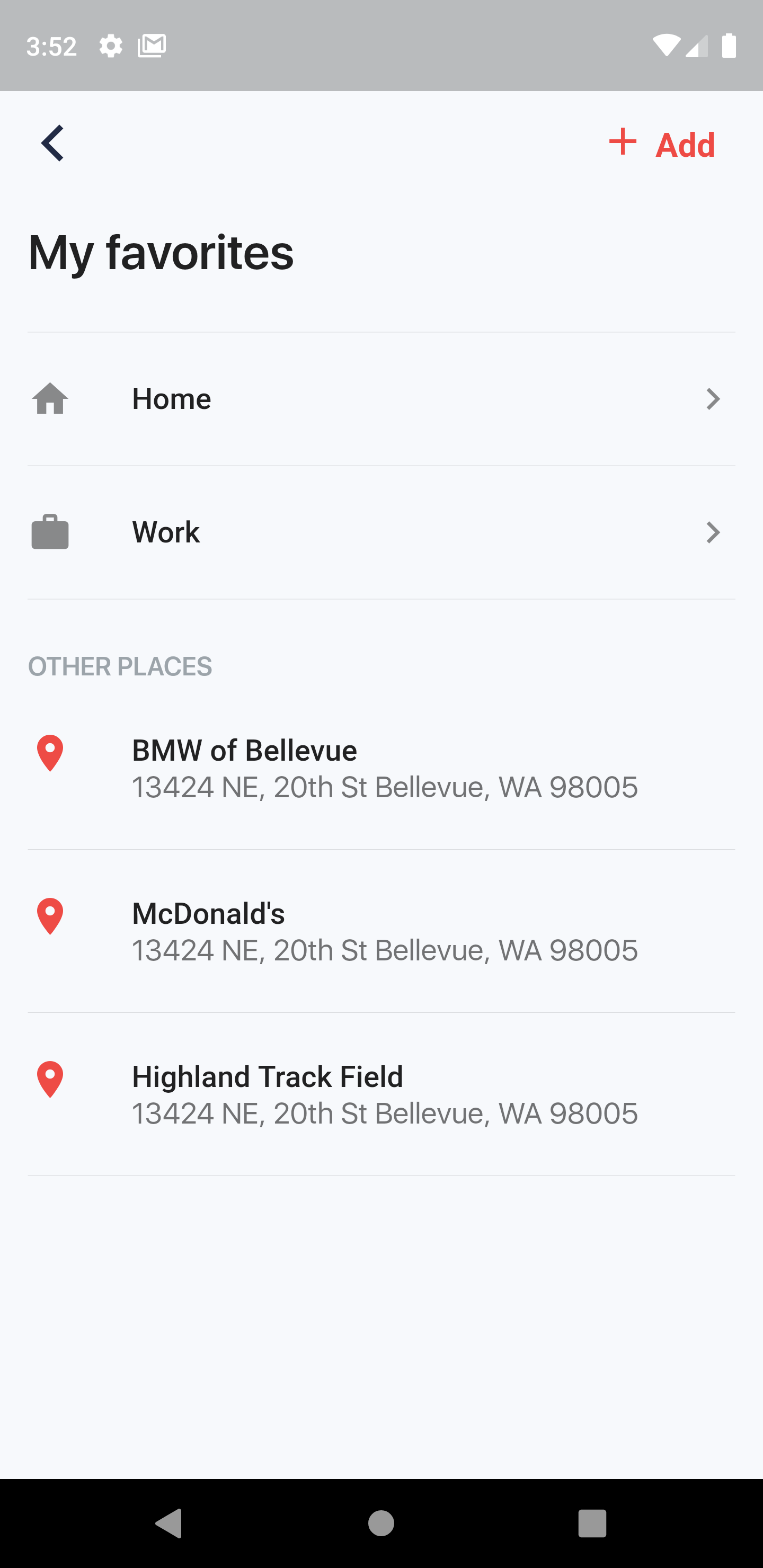The width and height of the screenshot is (763, 1568).
Task: Open Highland Track Field
Action: (381, 1094)
